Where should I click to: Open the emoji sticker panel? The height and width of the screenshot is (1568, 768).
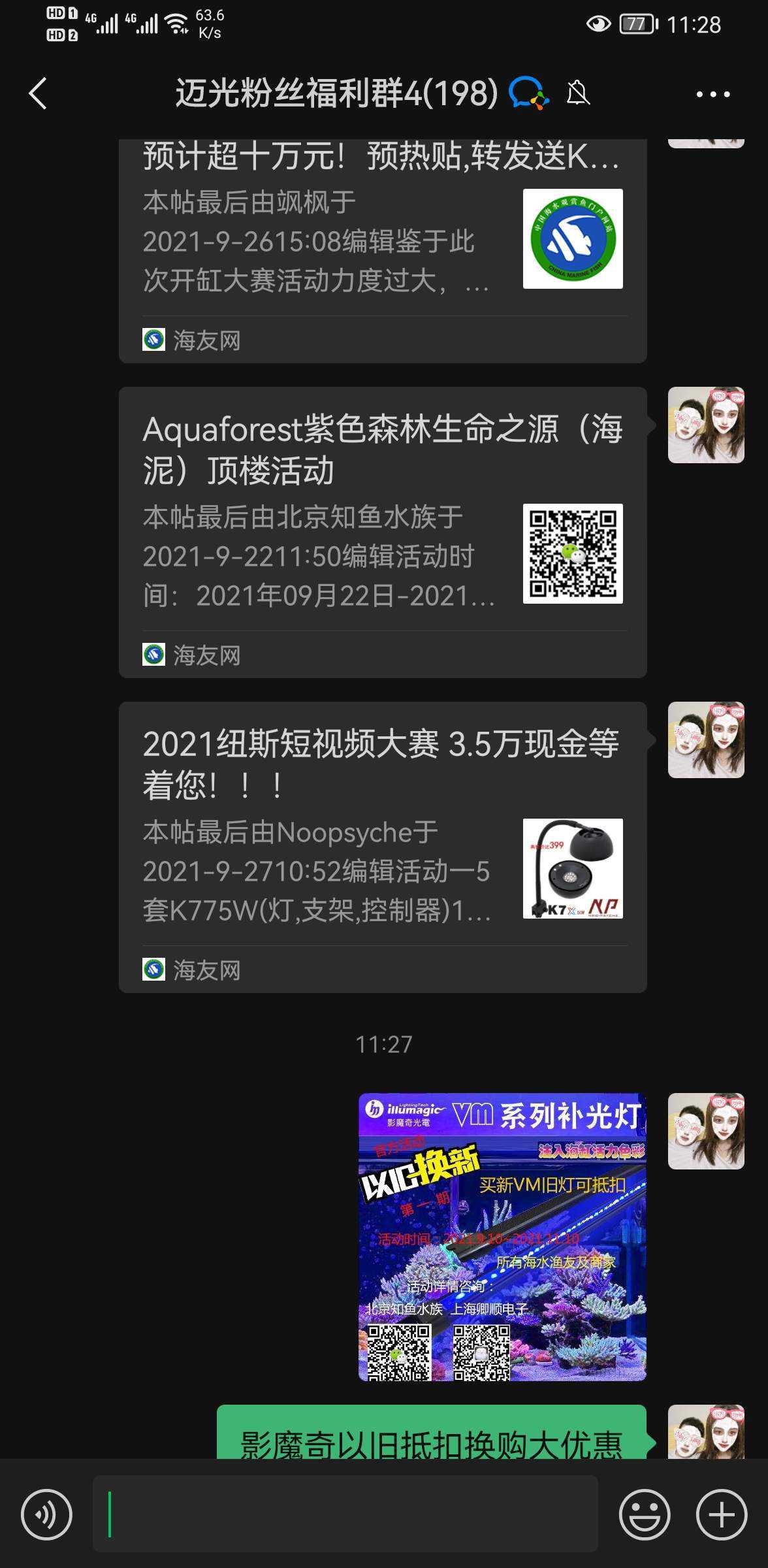click(644, 1514)
